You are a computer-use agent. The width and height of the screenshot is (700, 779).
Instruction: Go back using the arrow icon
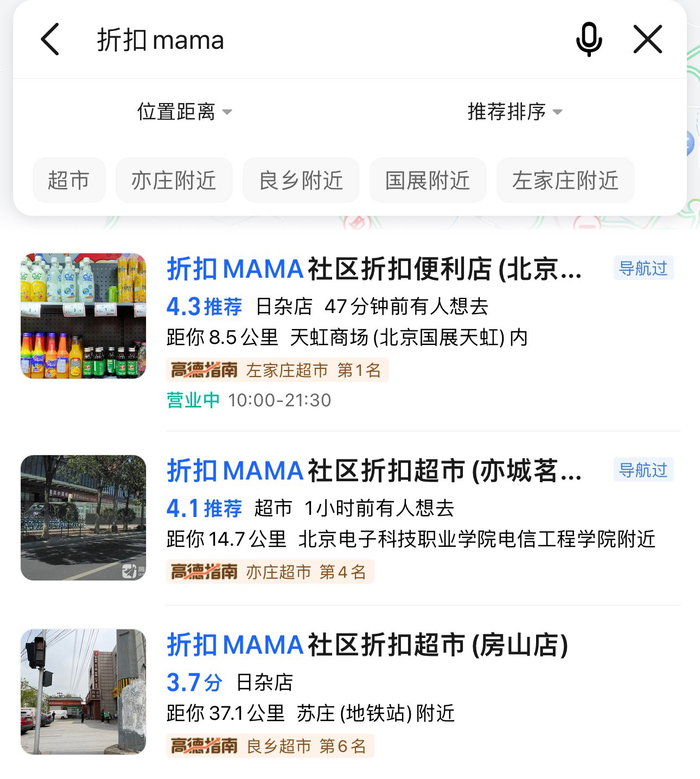click(50, 40)
